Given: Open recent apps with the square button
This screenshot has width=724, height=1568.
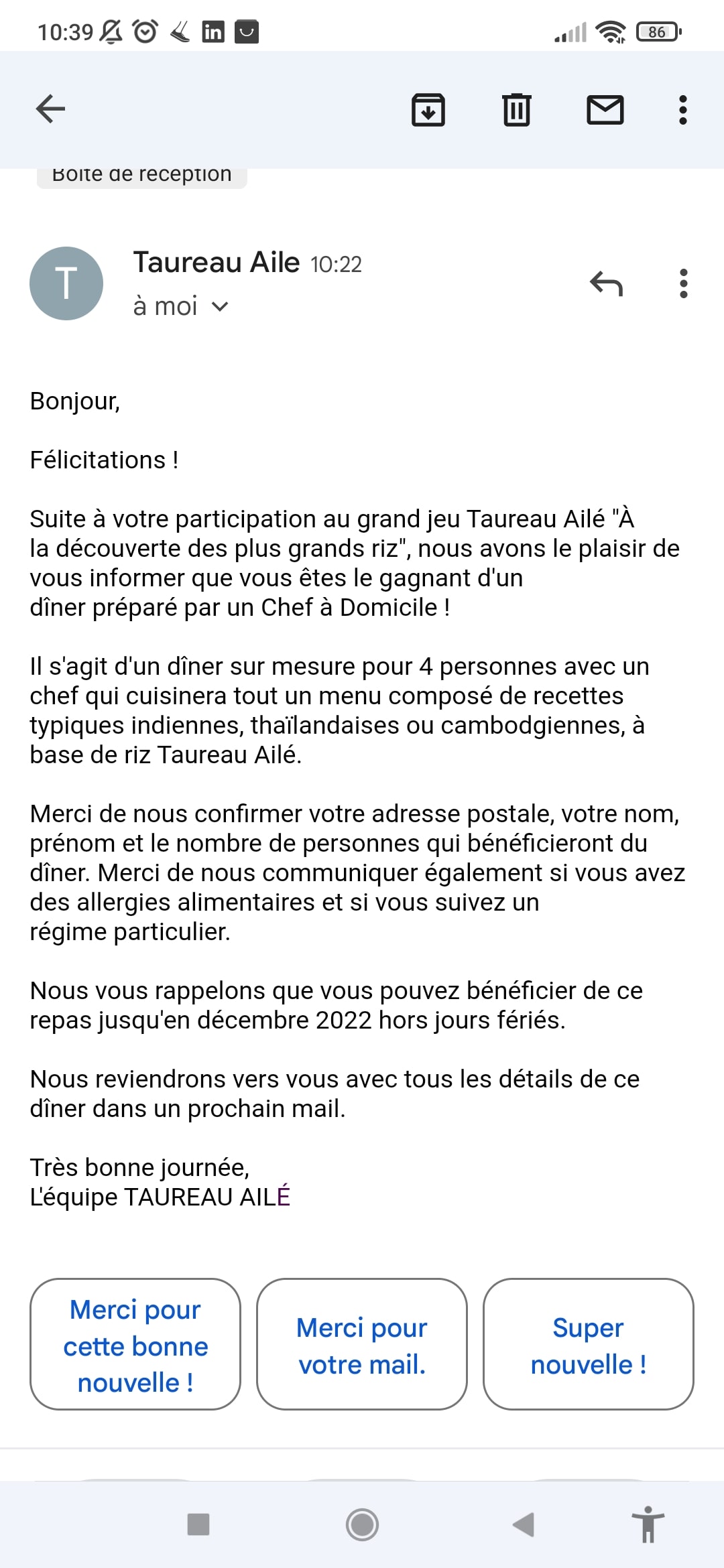Looking at the screenshot, I should [x=198, y=1524].
